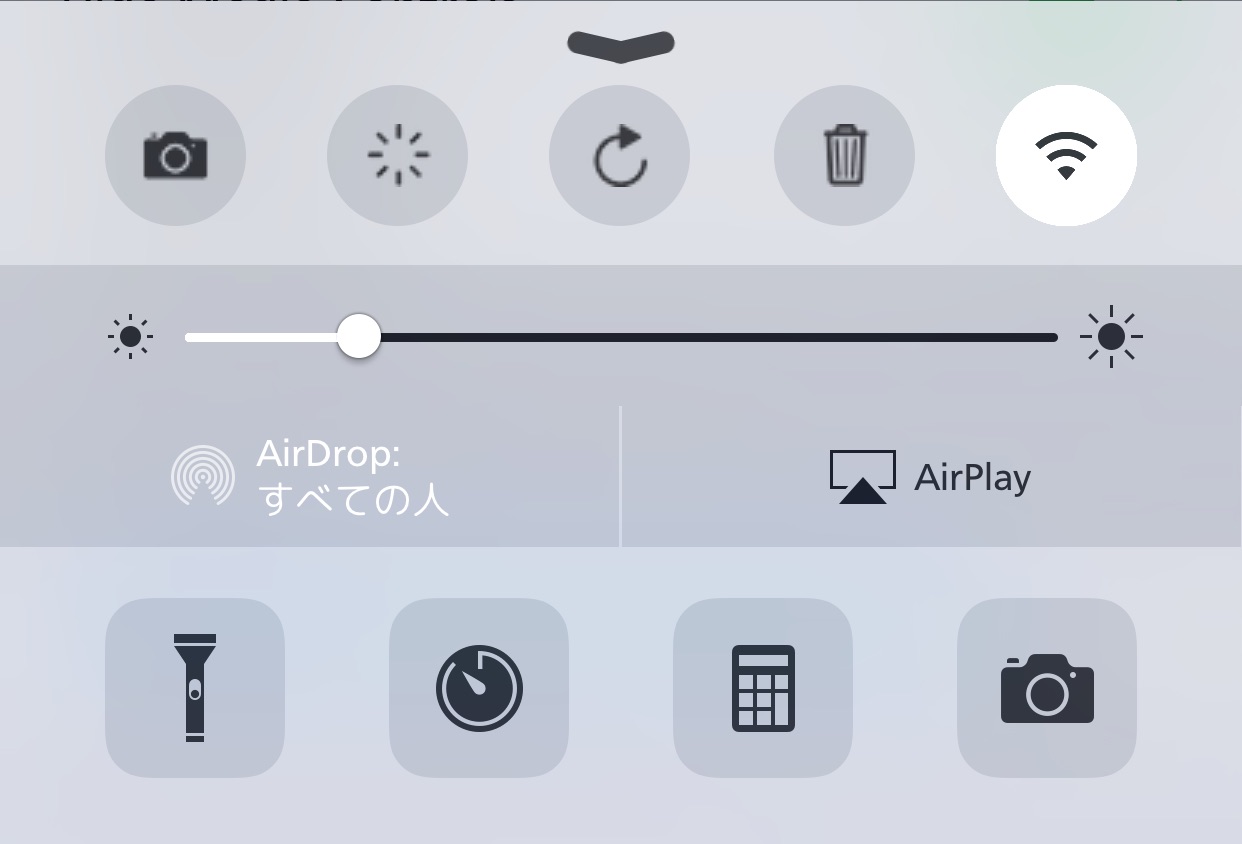Turn on the flashlight

pyautogui.click(x=195, y=688)
